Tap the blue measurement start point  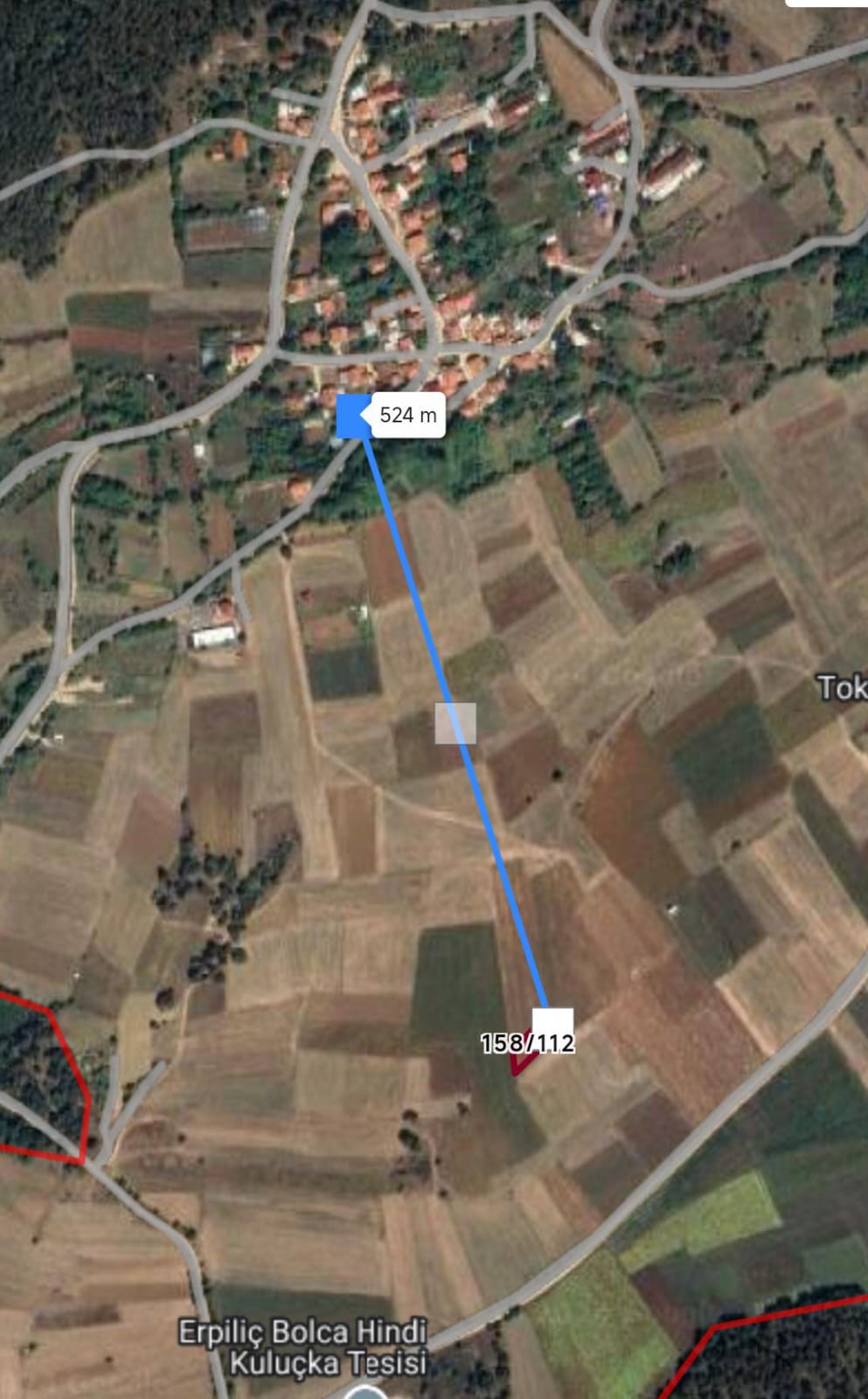[x=353, y=415]
